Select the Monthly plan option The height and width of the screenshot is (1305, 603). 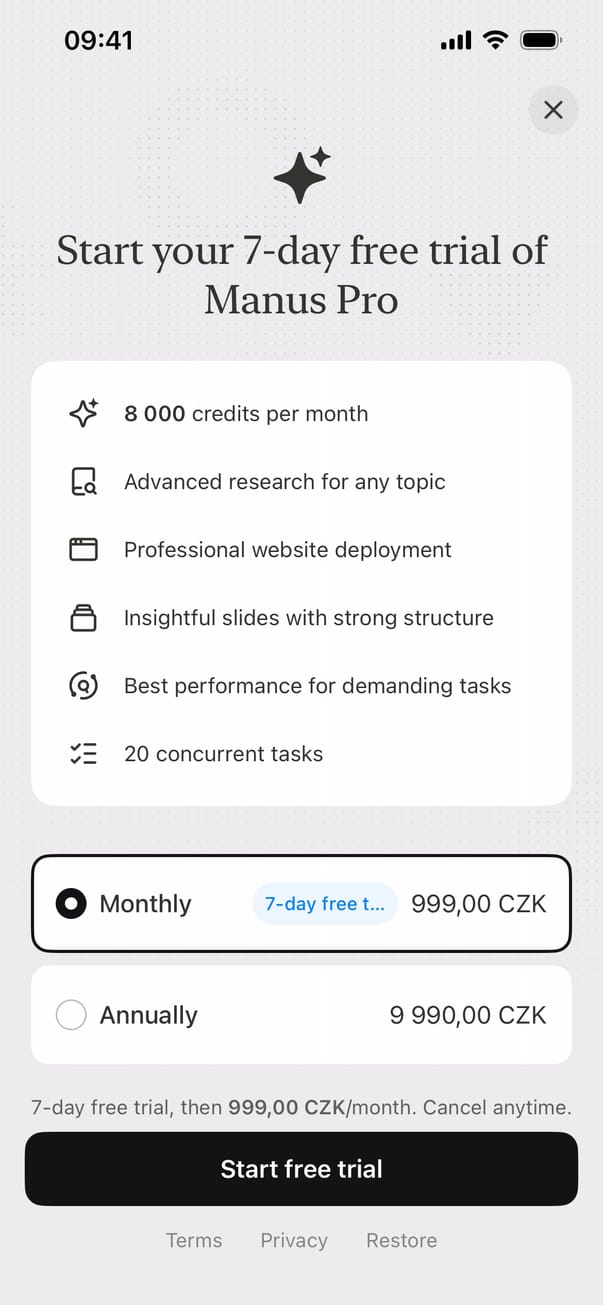pyautogui.click(x=301, y=904)
